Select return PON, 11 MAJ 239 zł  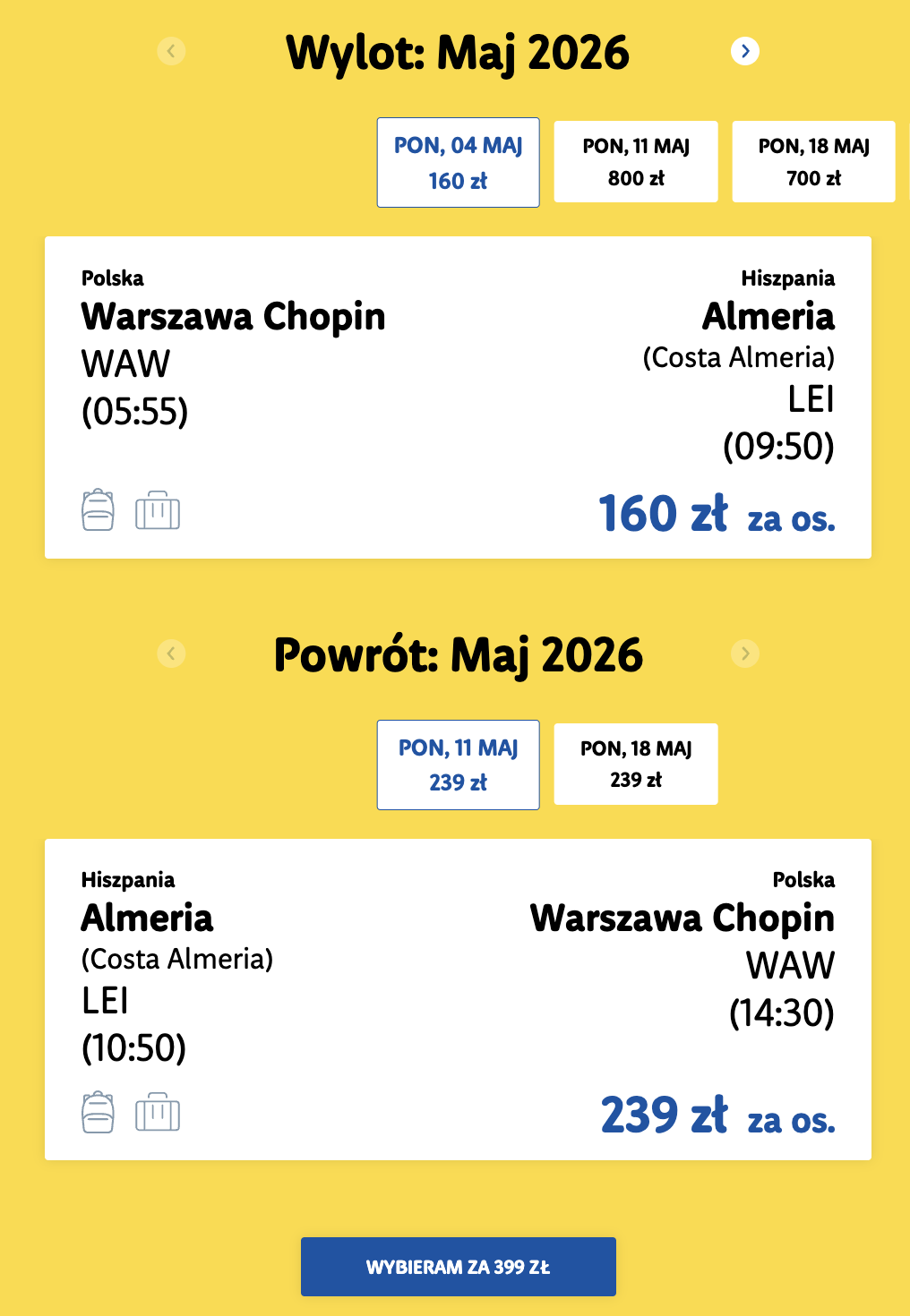[458, 765]
